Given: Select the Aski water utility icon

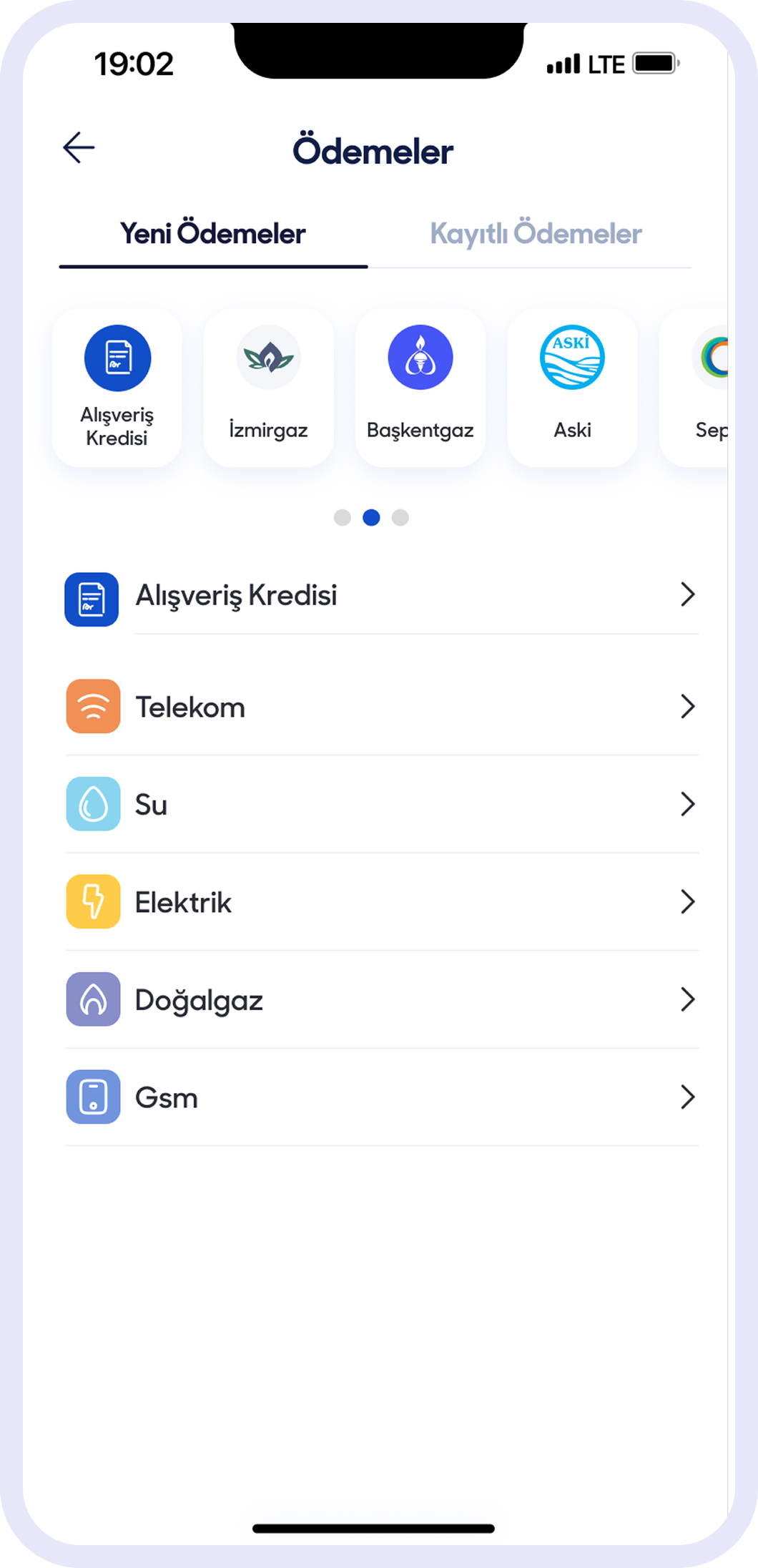Looking at the screenshot, I should click(572, 358).
